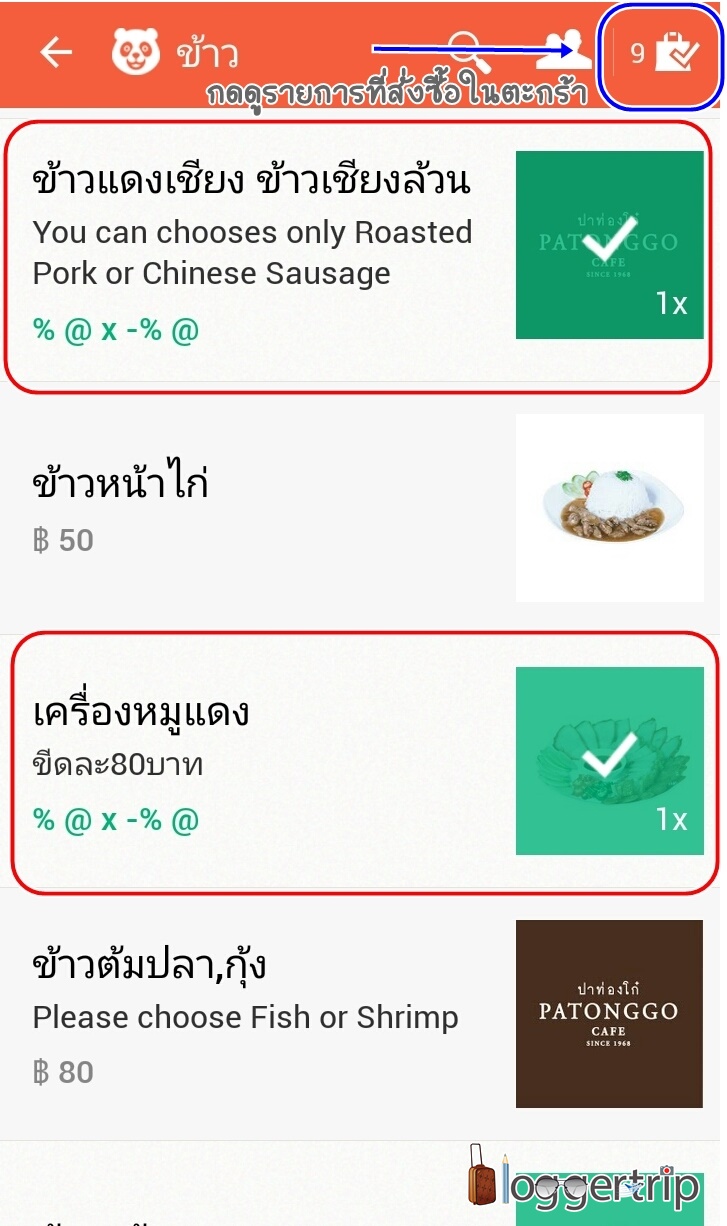
Task: View the cart showing 9 items
Action: [x=661, y=54]
